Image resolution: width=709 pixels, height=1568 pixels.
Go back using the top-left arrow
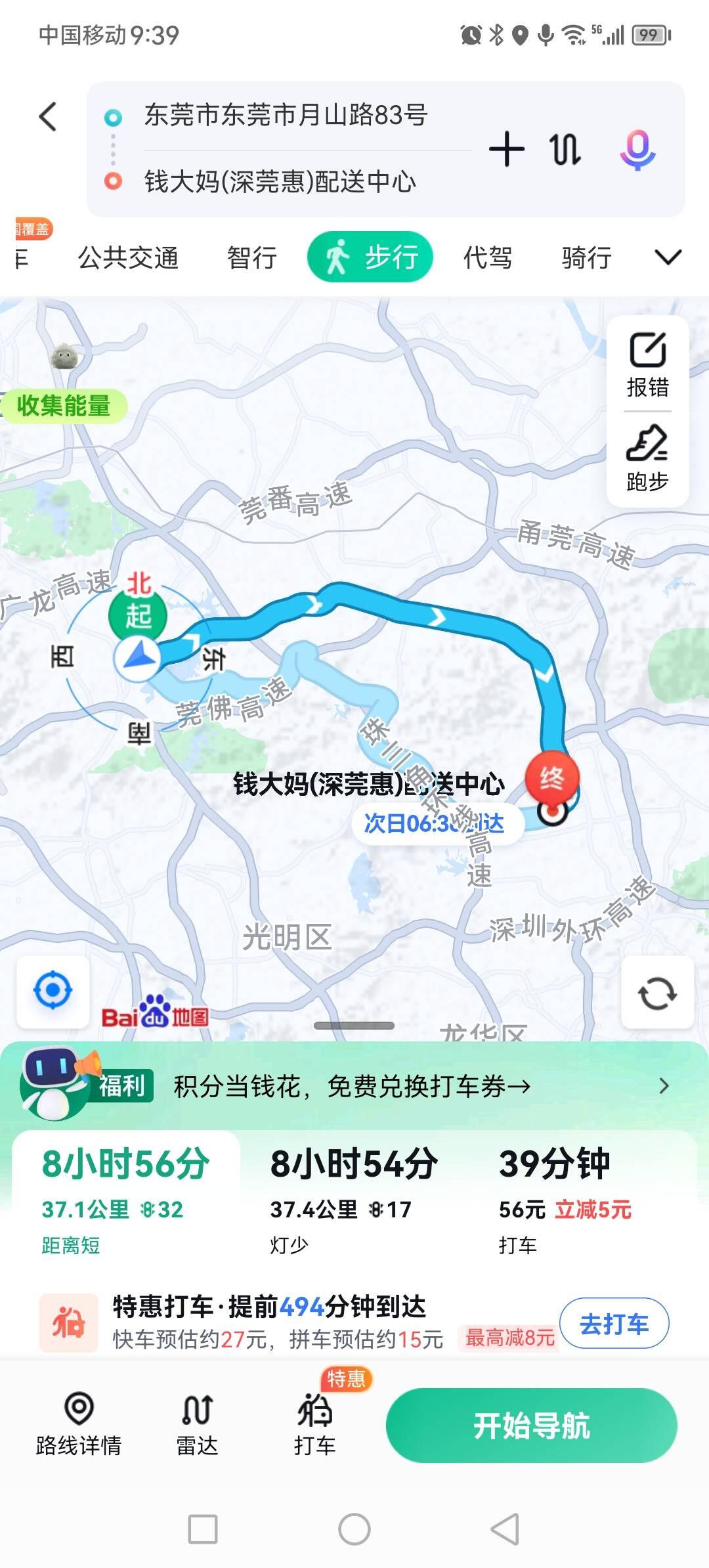click(48, 117)
